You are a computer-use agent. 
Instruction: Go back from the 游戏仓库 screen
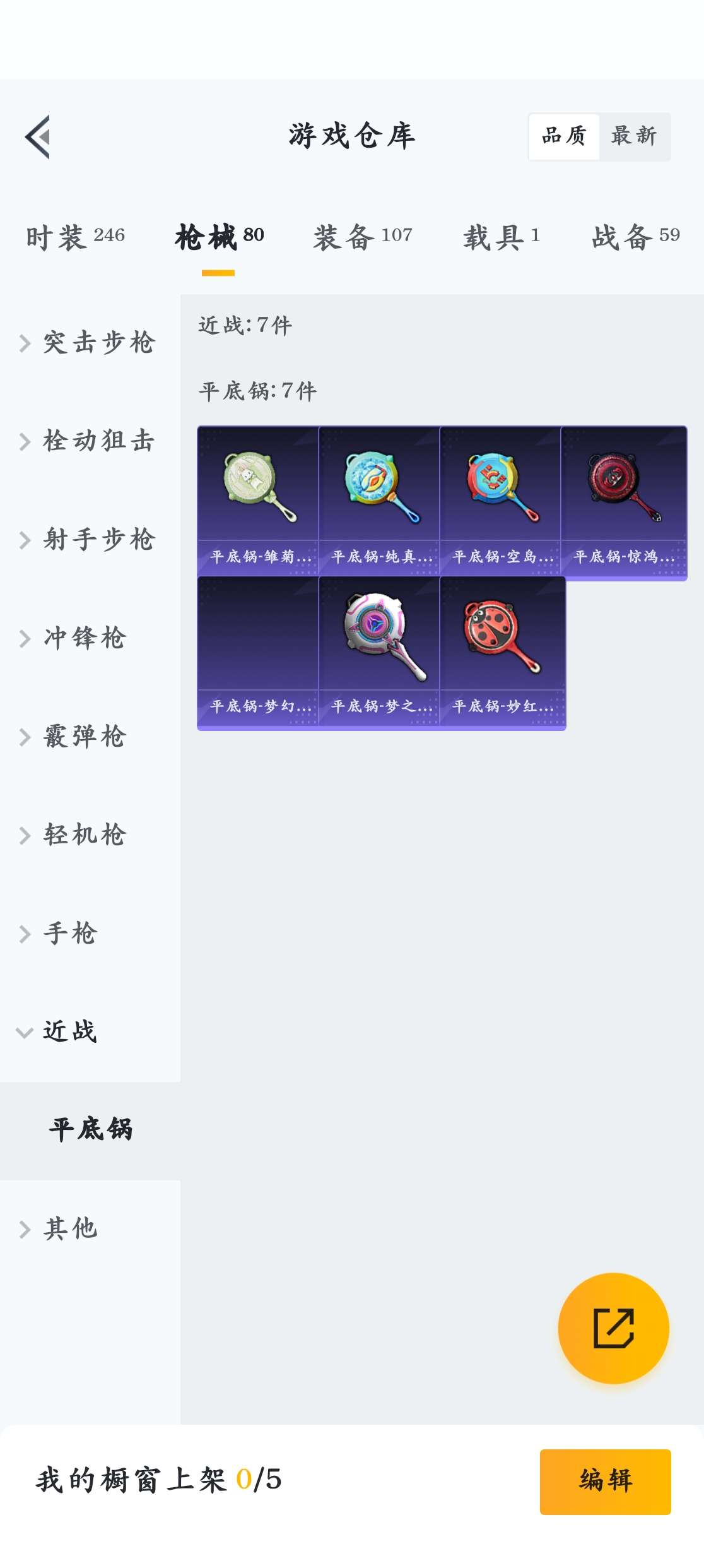coord(38,137)
